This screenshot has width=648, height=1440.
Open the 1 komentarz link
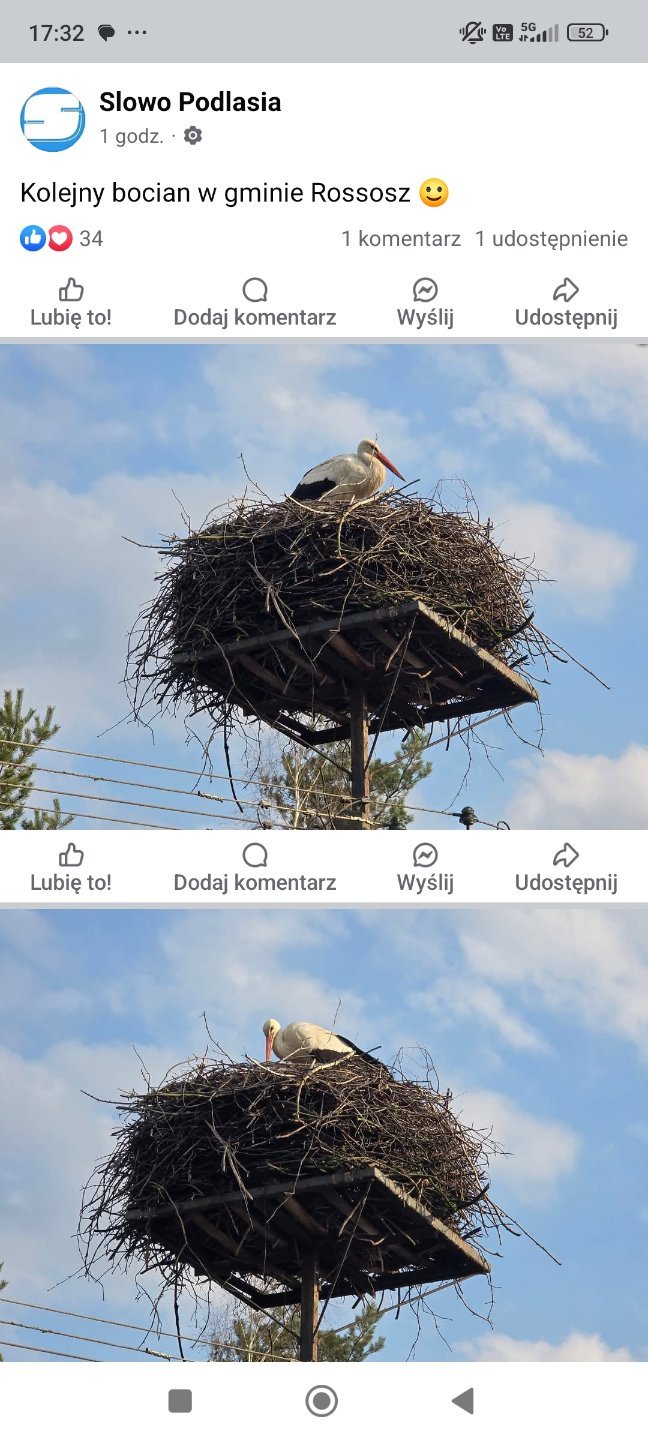point(400,238)
